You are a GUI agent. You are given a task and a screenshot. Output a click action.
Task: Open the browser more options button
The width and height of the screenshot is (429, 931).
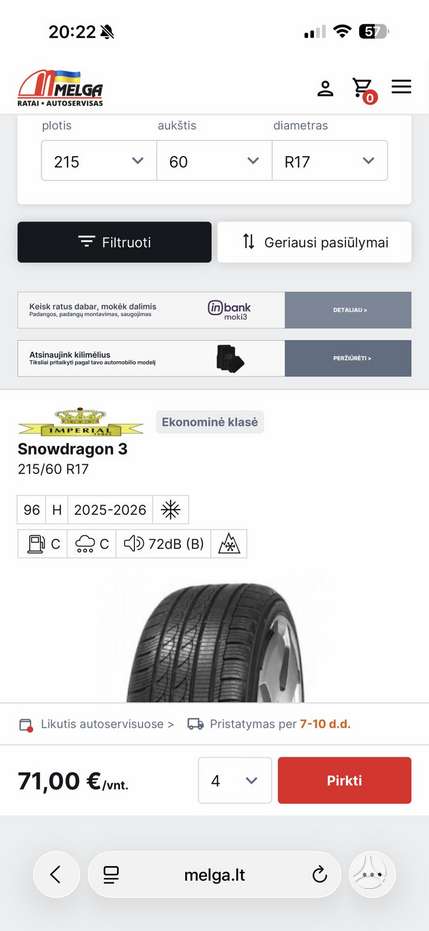(x=372, y=875)
